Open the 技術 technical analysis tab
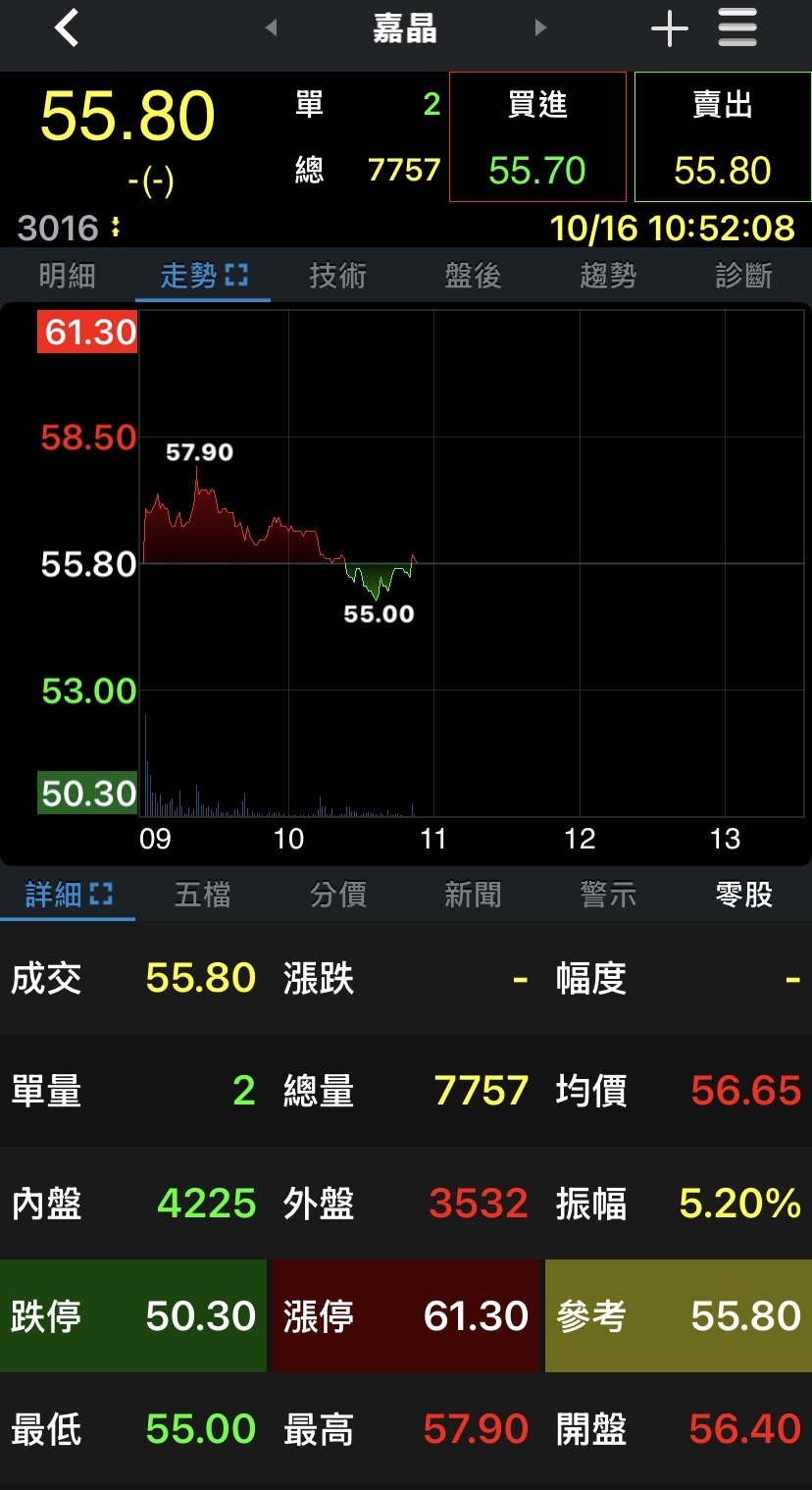 [x=337, y=276]
